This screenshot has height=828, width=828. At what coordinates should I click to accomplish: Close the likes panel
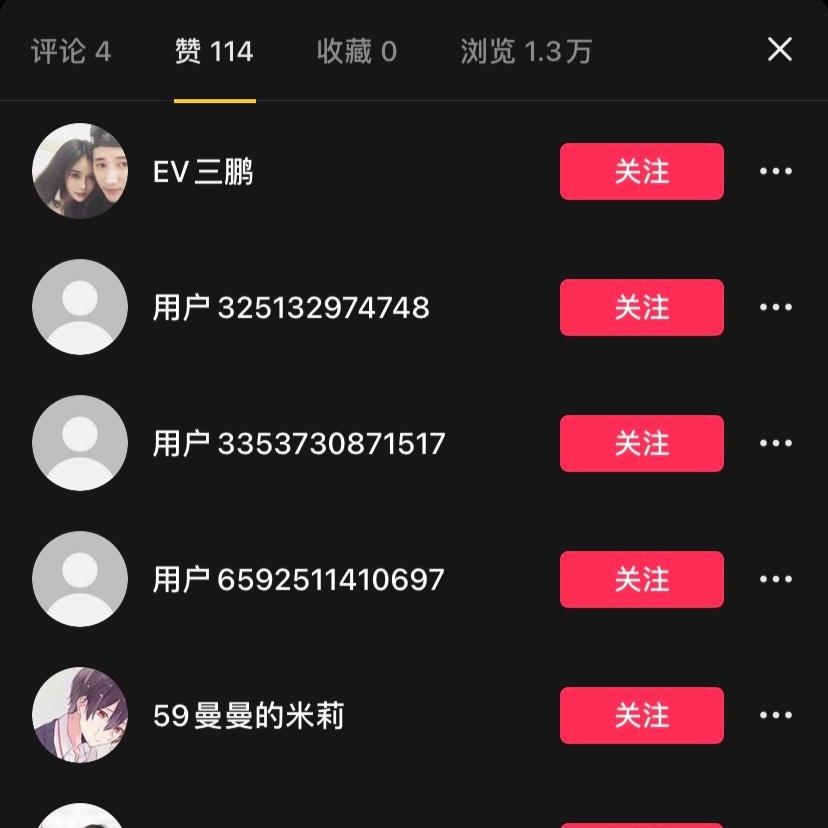[779, 49]
